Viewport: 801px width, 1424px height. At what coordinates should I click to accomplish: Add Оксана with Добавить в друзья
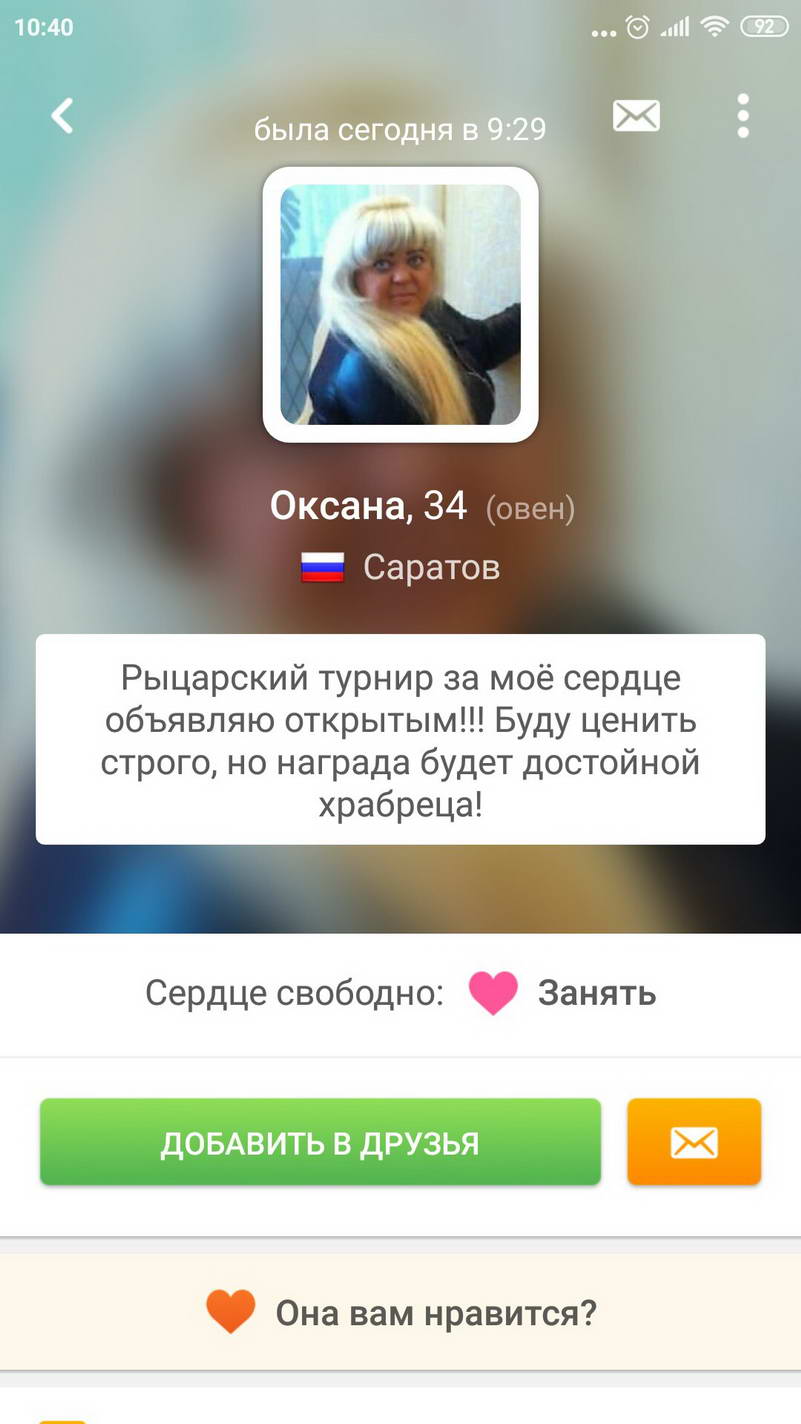pyautogui.click(x=320, y=1142)
